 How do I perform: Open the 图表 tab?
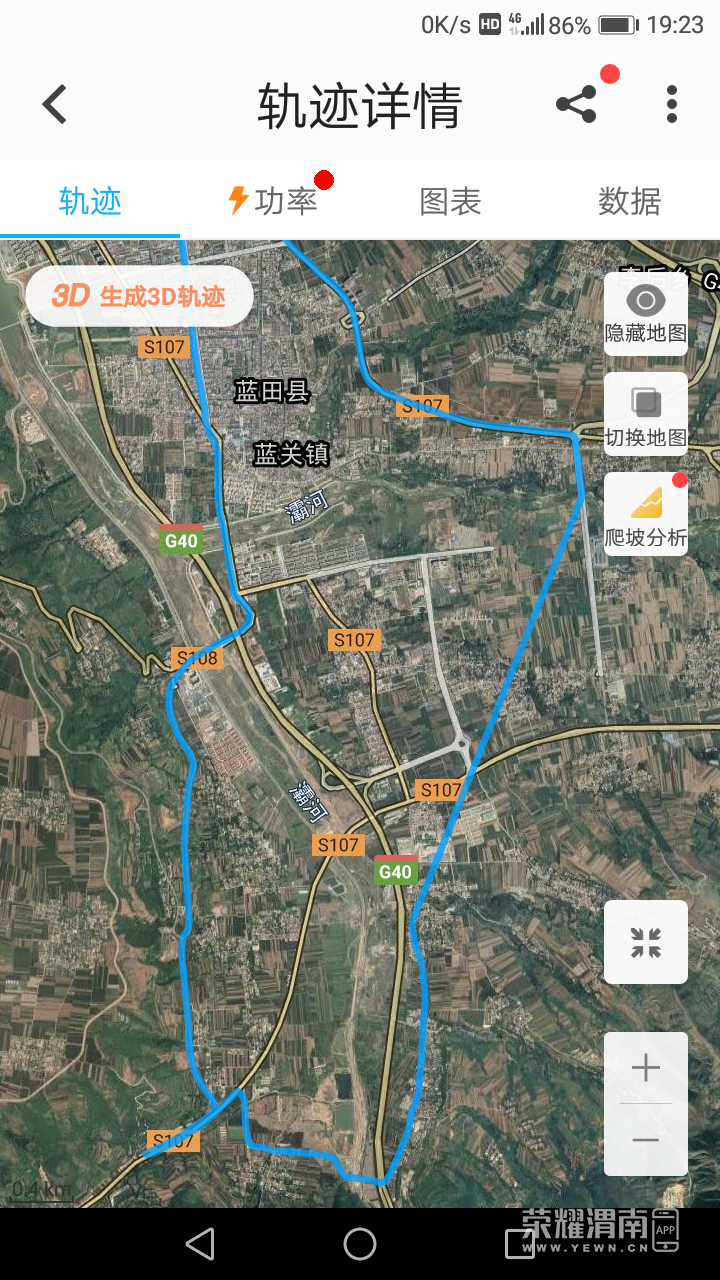450,201
